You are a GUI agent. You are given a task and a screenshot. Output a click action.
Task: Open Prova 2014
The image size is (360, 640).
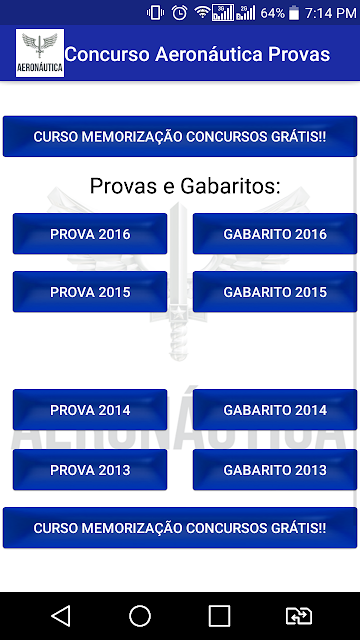point(90,410)
